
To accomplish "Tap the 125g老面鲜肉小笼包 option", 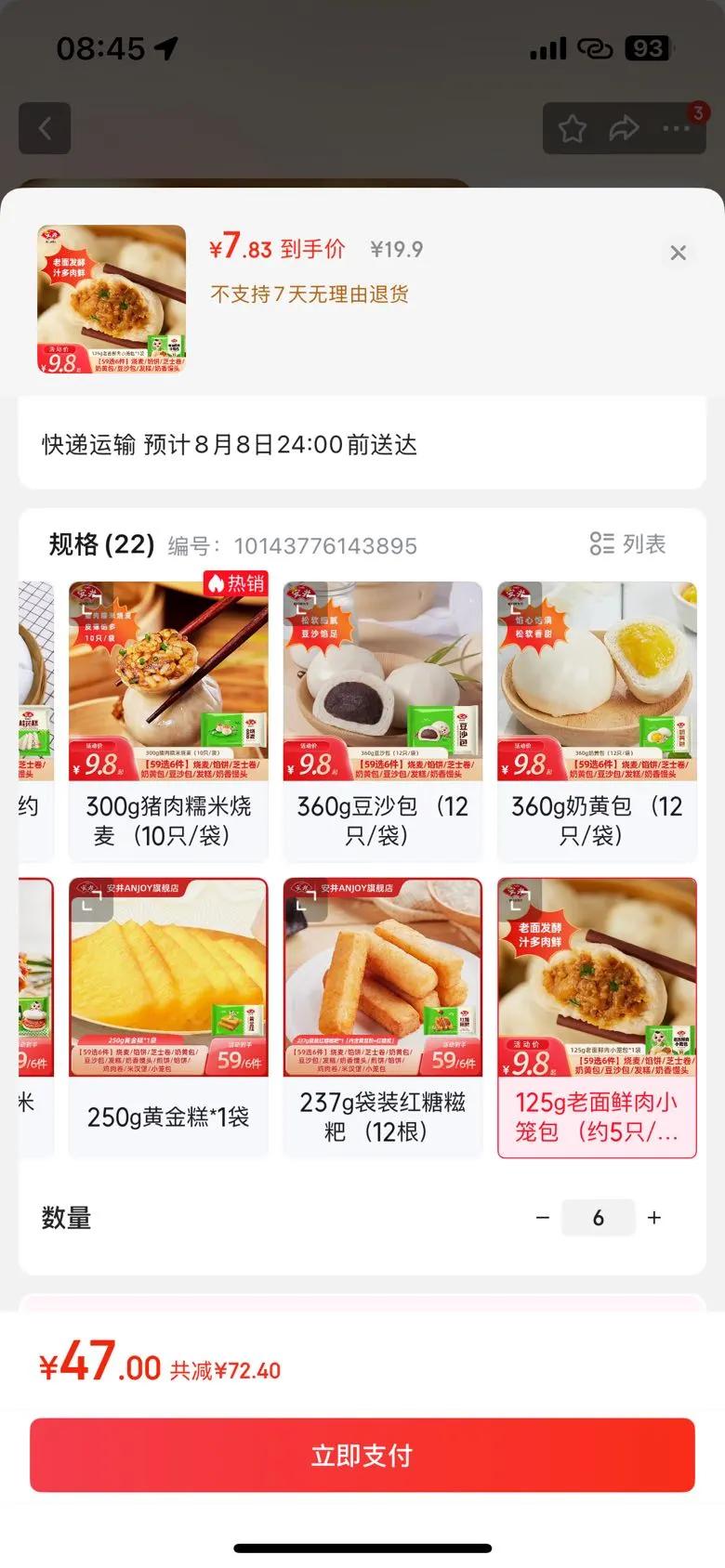I will tap(597, 1017).
